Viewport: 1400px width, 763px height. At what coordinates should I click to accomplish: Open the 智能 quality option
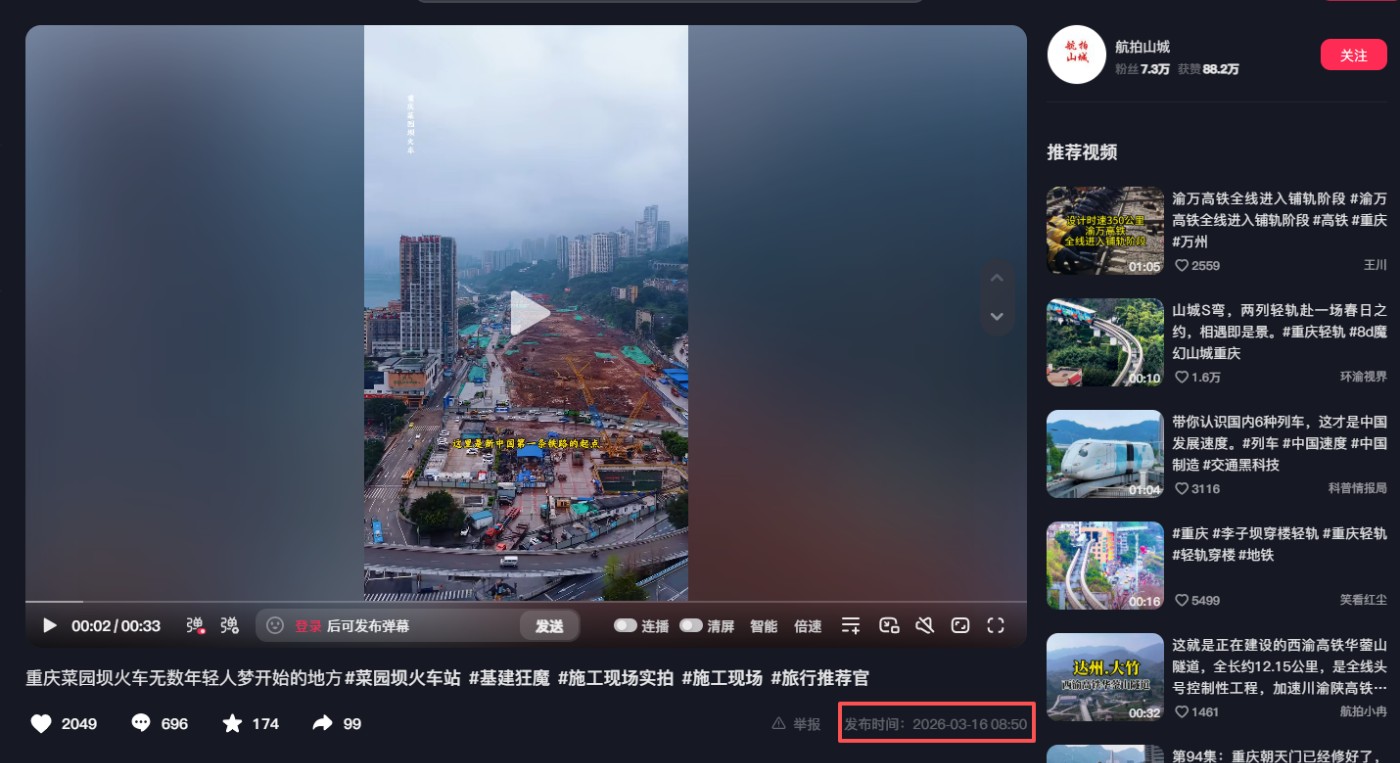[763, 626]
